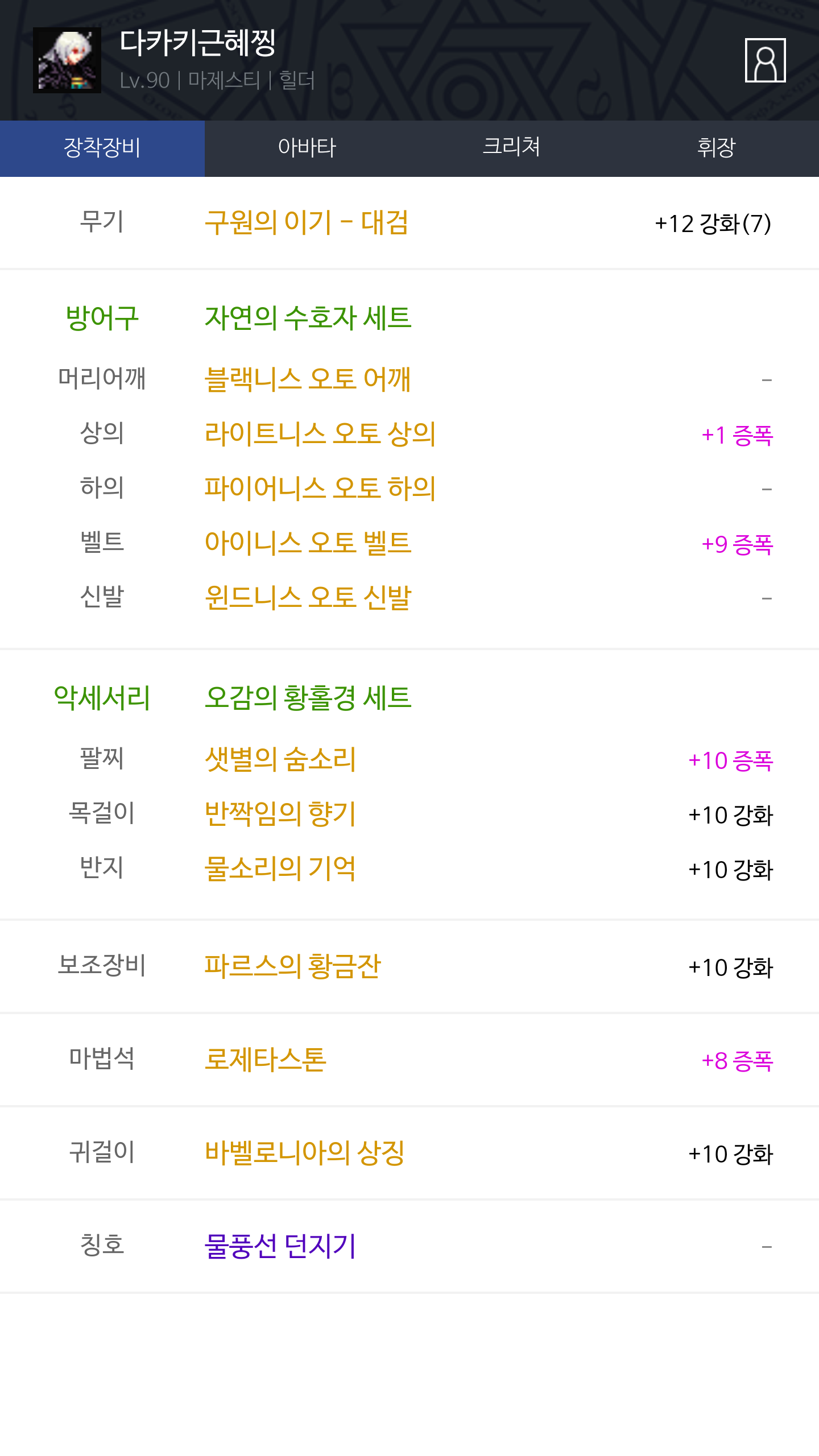The image size is (819, 1456).
Task: Open the 휘장 tab
Action: [717, 148]
